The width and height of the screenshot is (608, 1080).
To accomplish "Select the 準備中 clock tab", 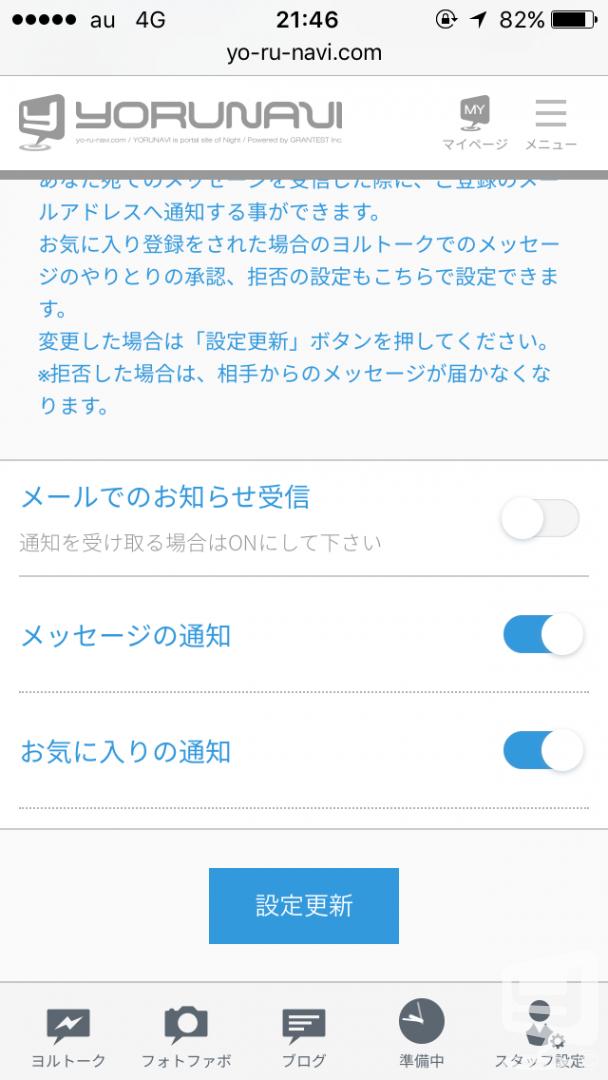I will coord(421,1033).
